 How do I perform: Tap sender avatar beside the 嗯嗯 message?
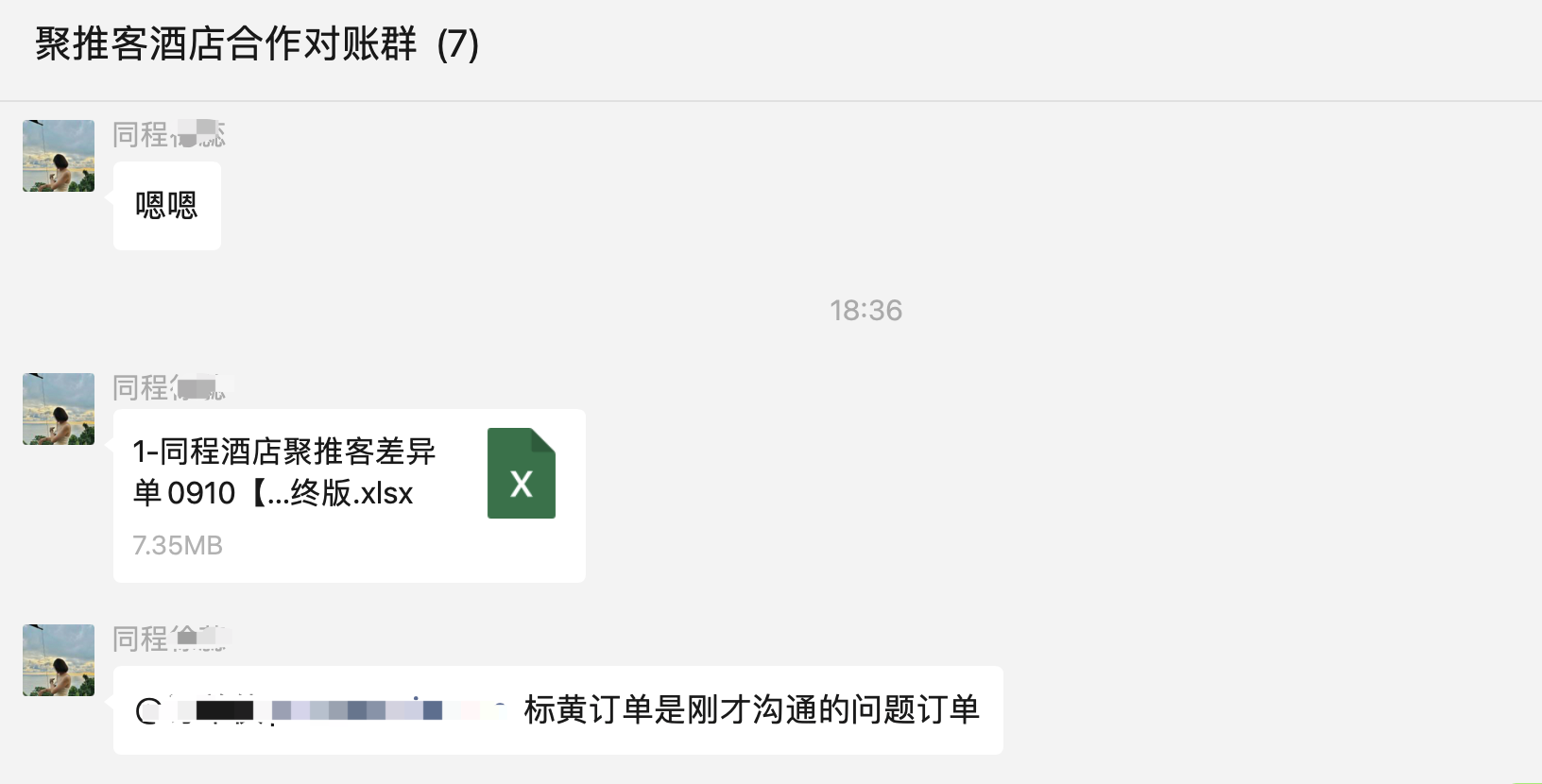(59, 156)
